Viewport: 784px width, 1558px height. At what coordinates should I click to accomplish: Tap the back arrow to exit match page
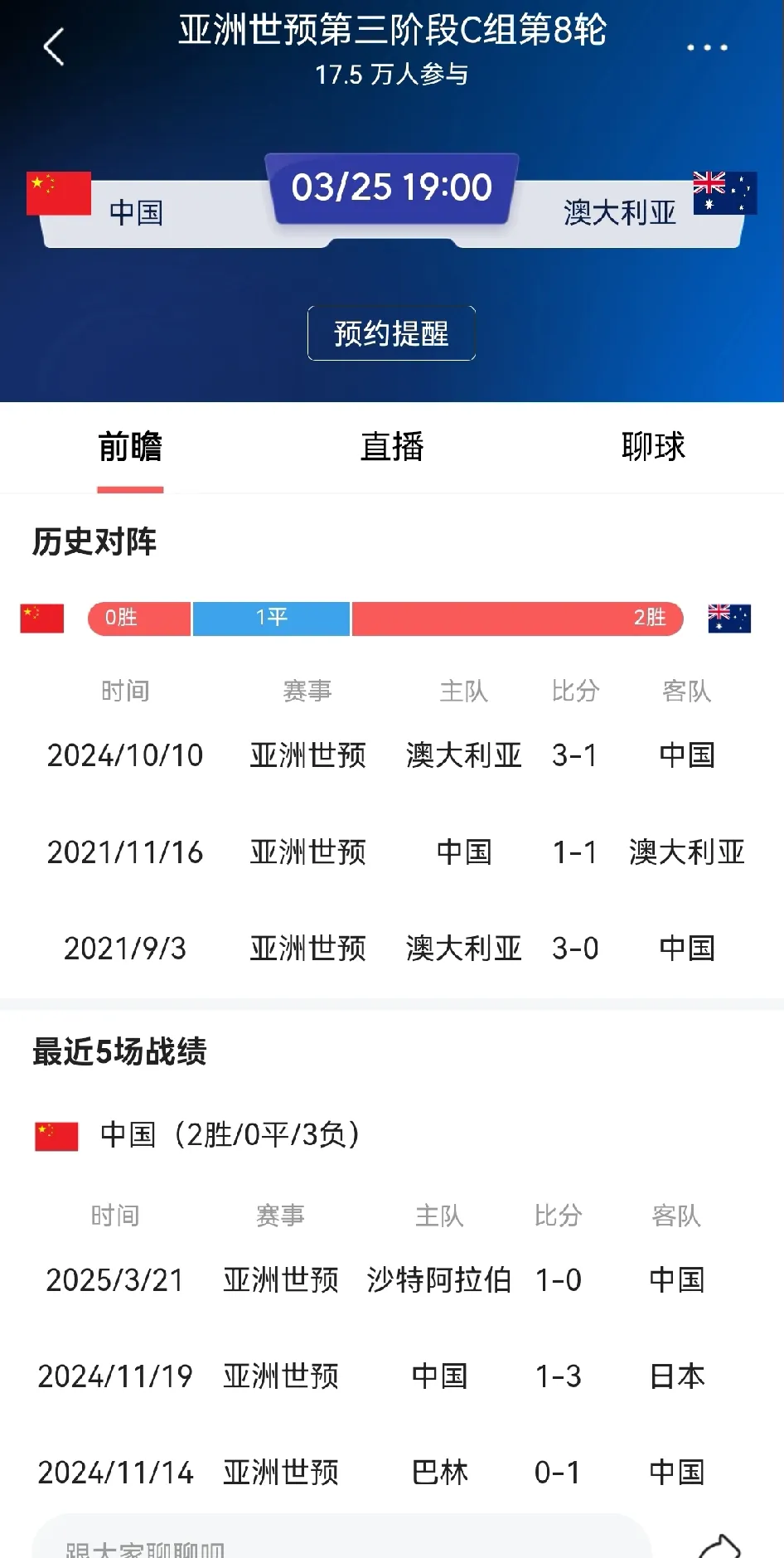click(x=55, y=47)
